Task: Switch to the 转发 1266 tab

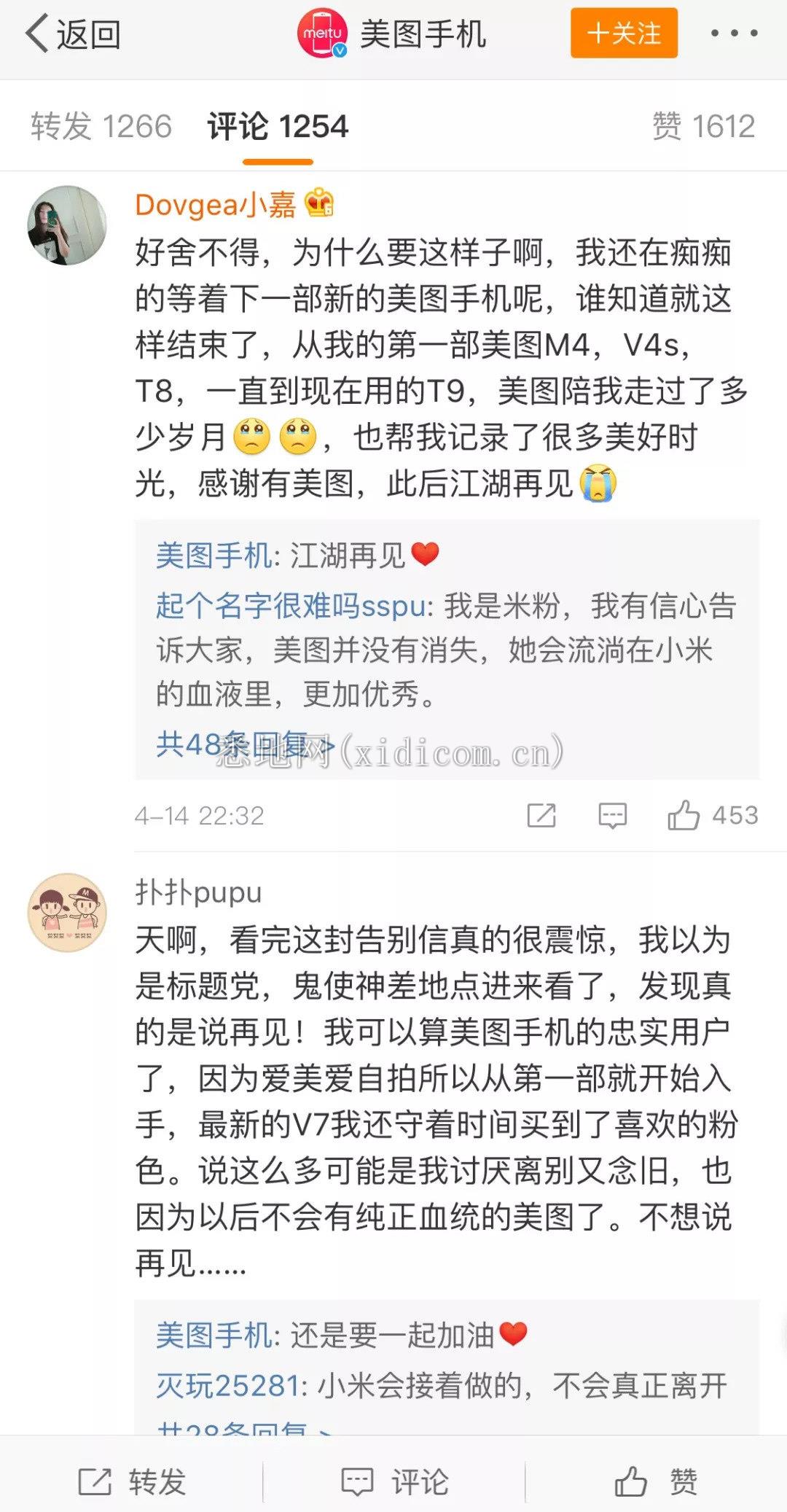Action: pos(101,126)
